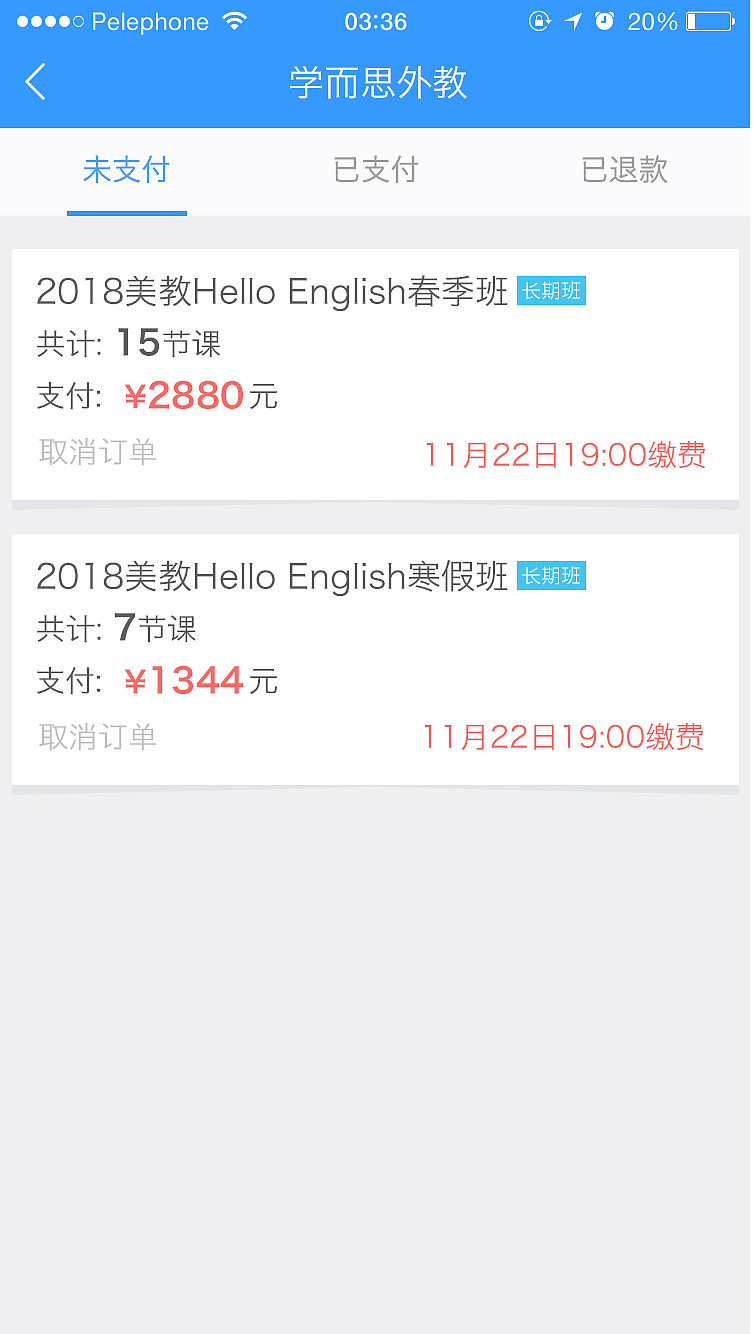
Task: Cancel the 寒假班 order via 取消订单
Action: 96,737
